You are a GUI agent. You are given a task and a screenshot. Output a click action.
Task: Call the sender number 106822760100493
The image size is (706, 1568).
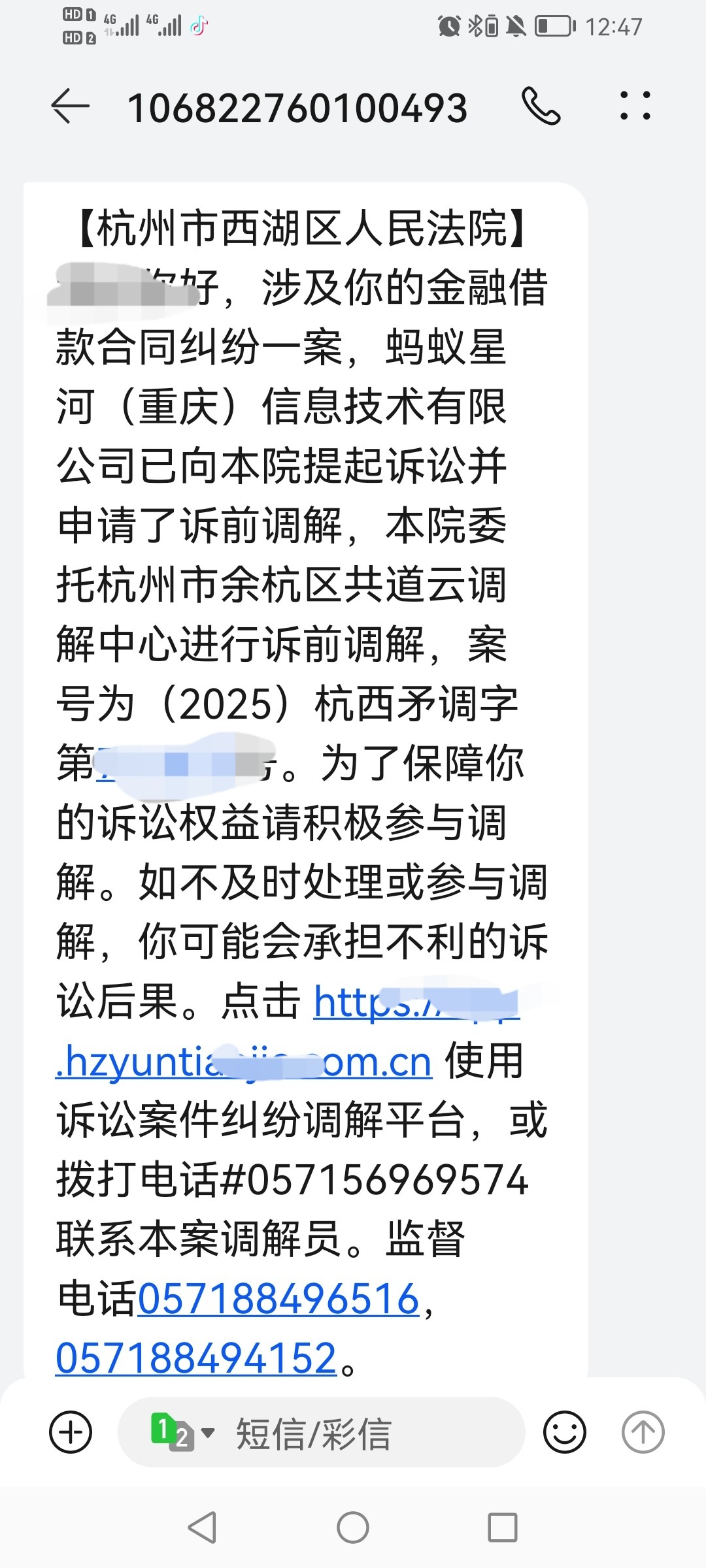[x=541, y=106]
